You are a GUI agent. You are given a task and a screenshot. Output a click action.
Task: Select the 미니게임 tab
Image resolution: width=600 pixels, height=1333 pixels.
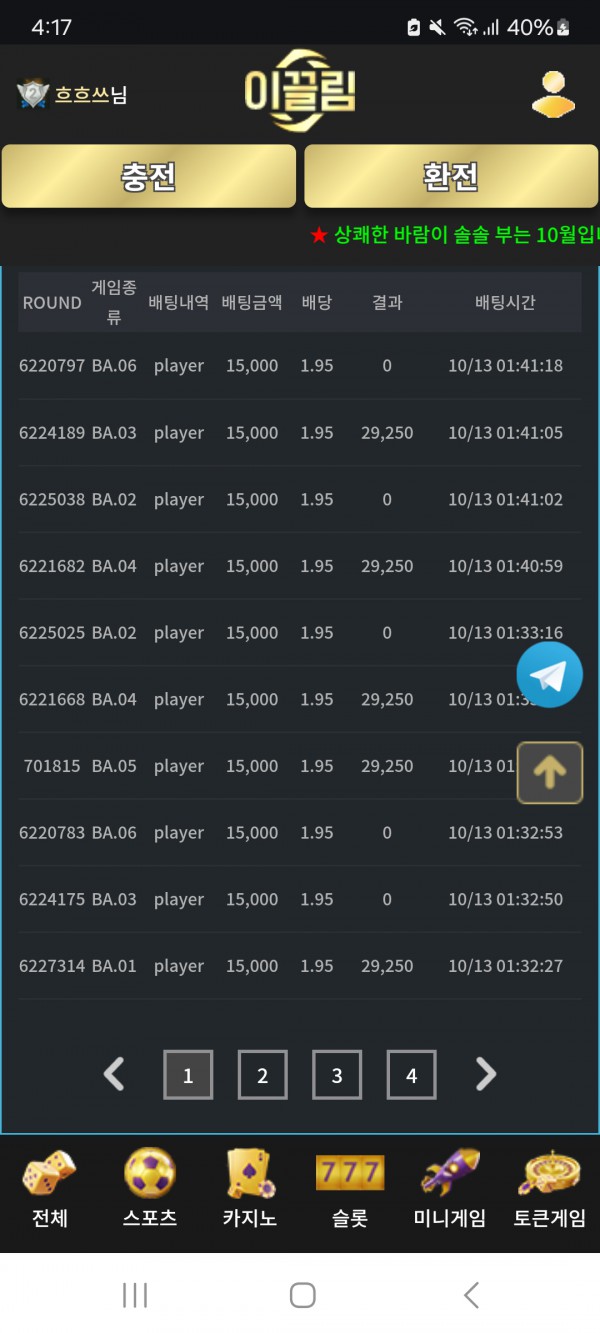point(450,1190)
